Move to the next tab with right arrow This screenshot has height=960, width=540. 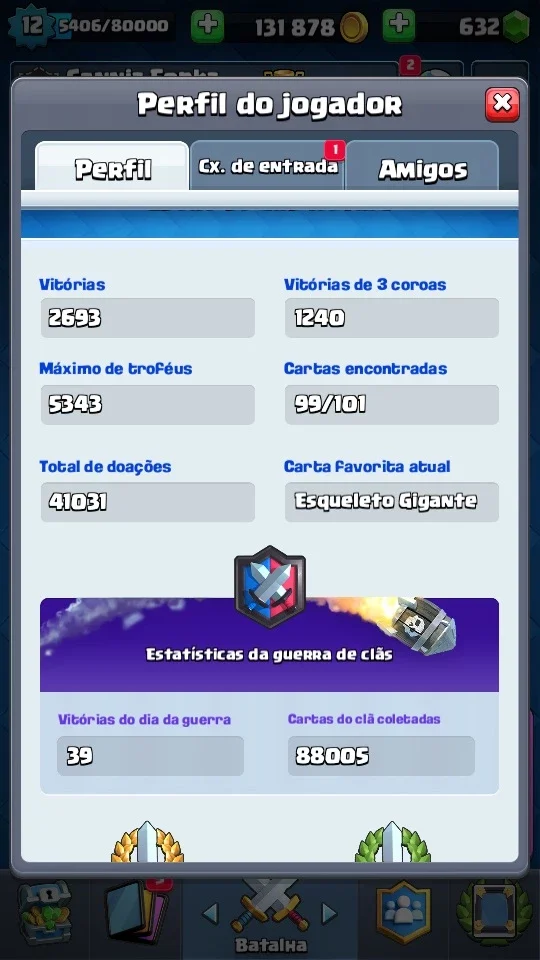pos(329,914)
